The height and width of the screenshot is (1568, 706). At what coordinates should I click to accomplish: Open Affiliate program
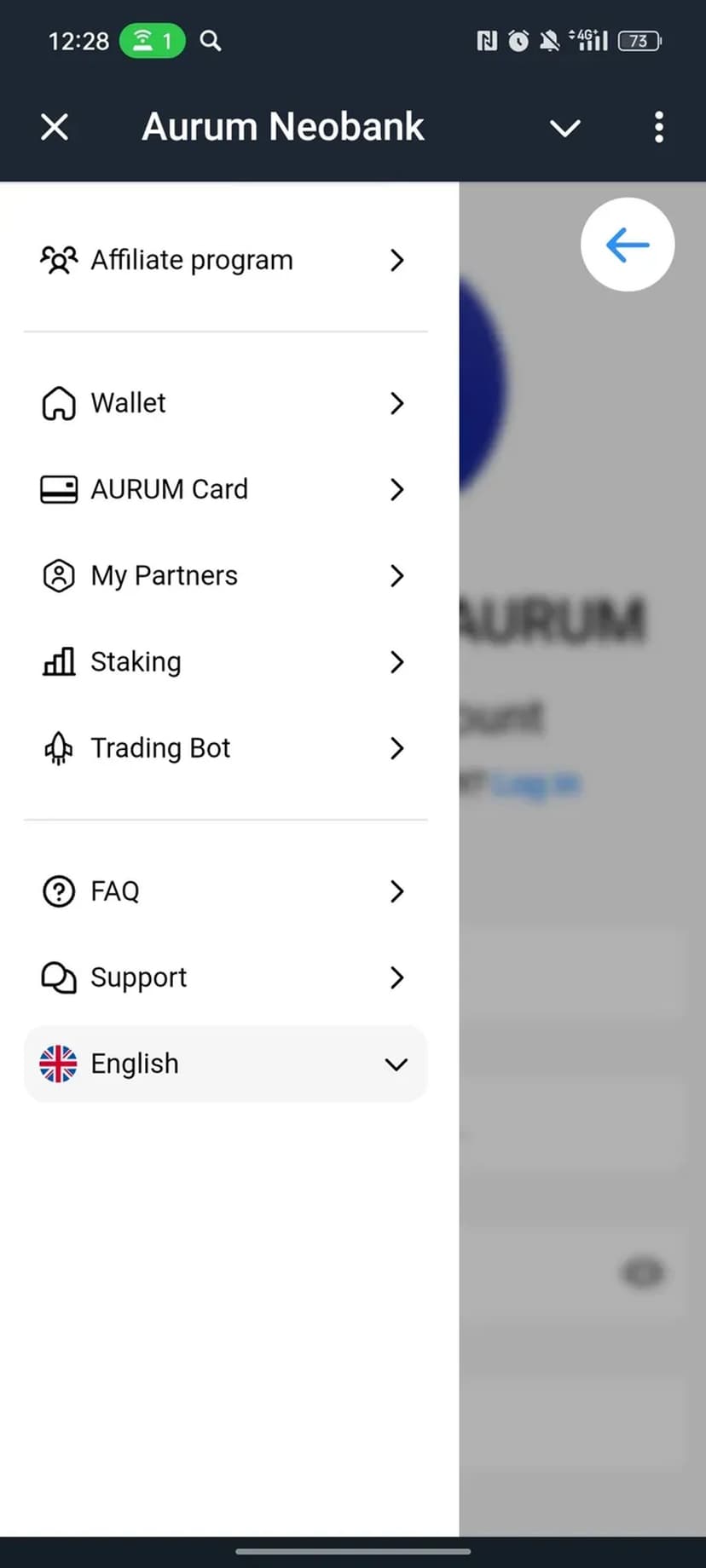click(x=225, y=260)
